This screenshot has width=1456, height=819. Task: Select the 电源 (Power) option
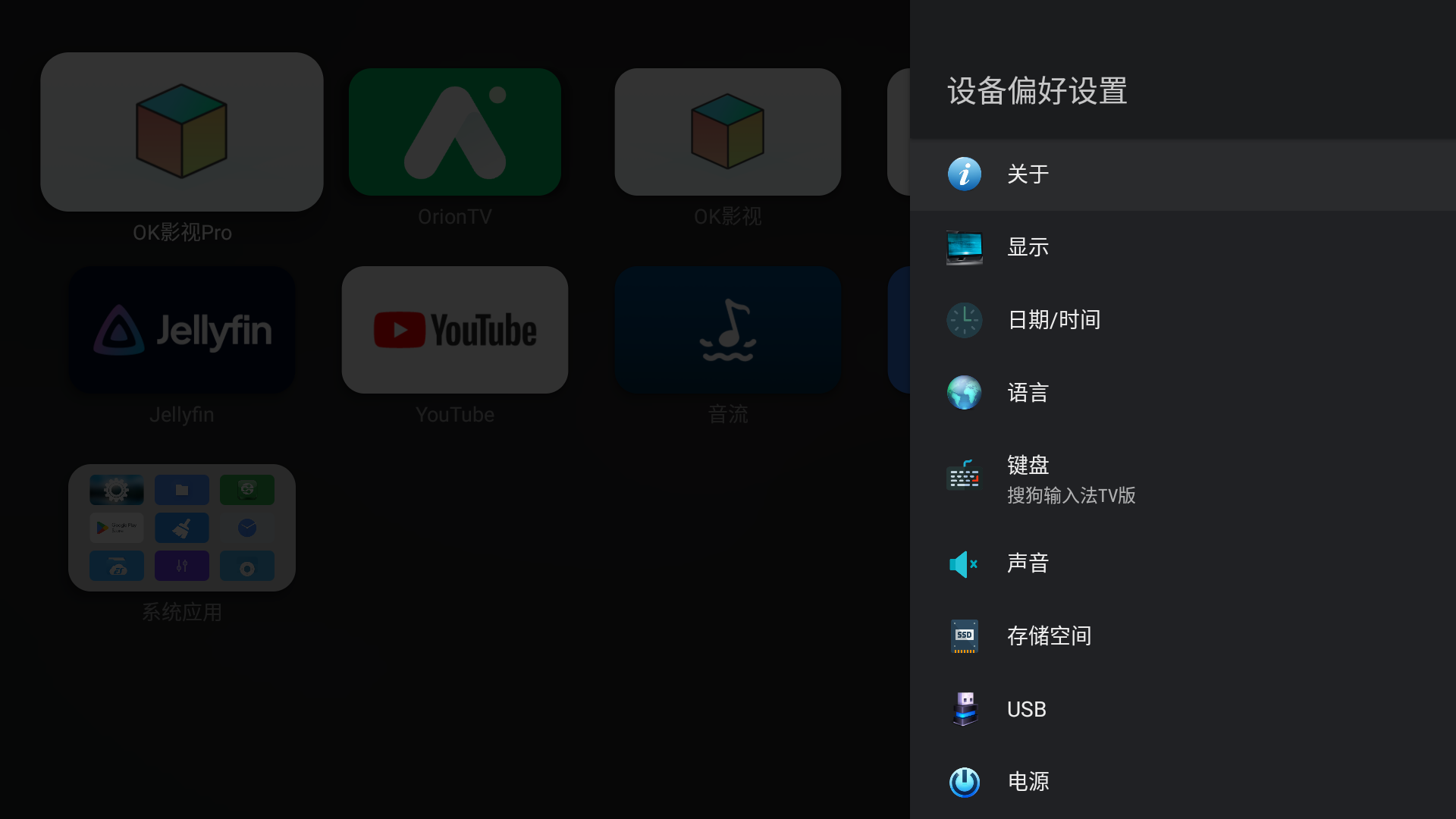tap(1183, 782)
